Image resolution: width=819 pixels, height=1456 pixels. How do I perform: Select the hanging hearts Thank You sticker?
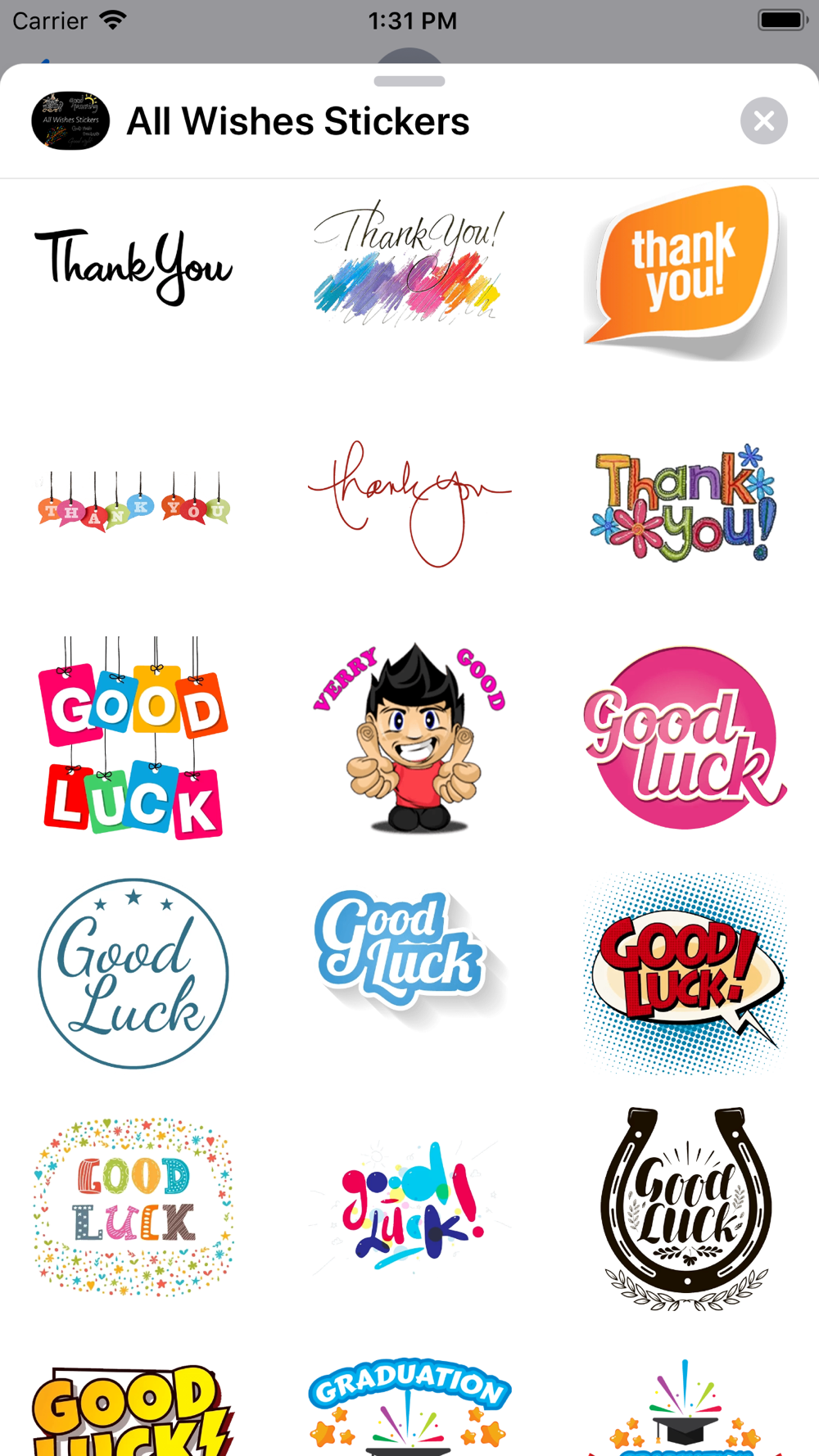[x=133, y=500]
